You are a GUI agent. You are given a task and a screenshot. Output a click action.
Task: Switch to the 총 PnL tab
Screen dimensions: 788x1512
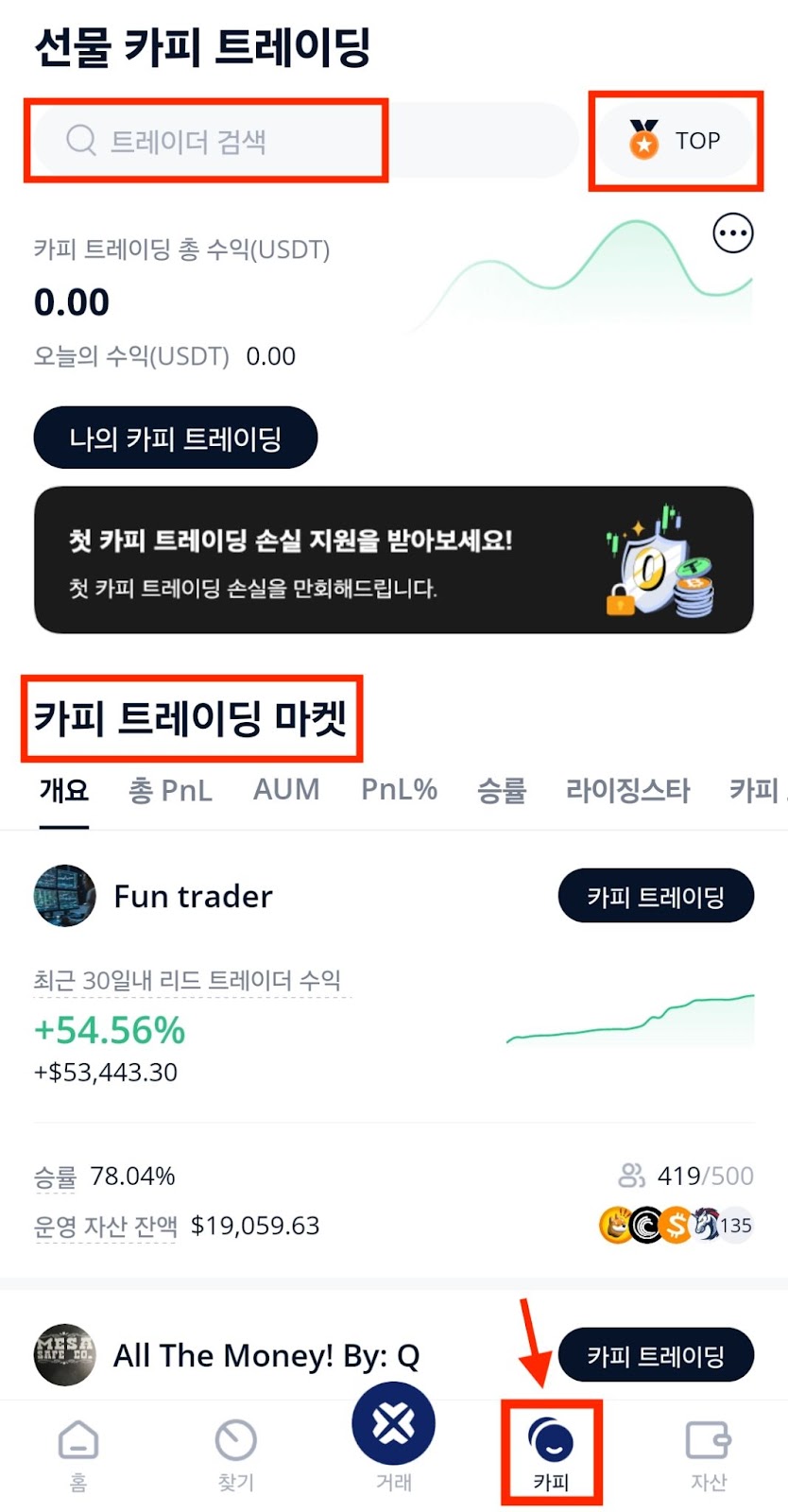click(x=170, y=790)
